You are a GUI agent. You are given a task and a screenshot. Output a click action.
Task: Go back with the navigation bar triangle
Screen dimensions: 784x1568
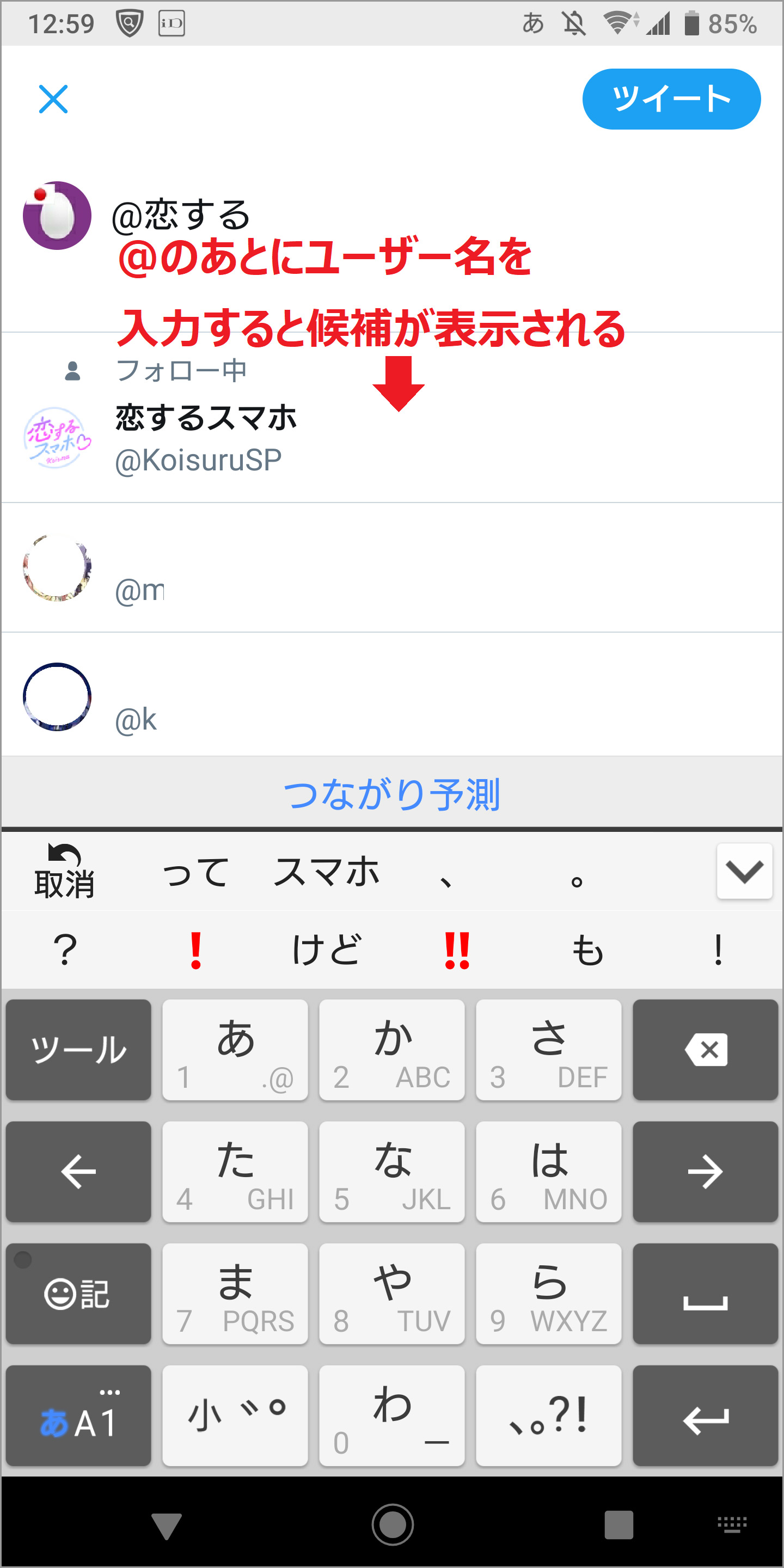pyautogui.click(x=166, y=1525)
